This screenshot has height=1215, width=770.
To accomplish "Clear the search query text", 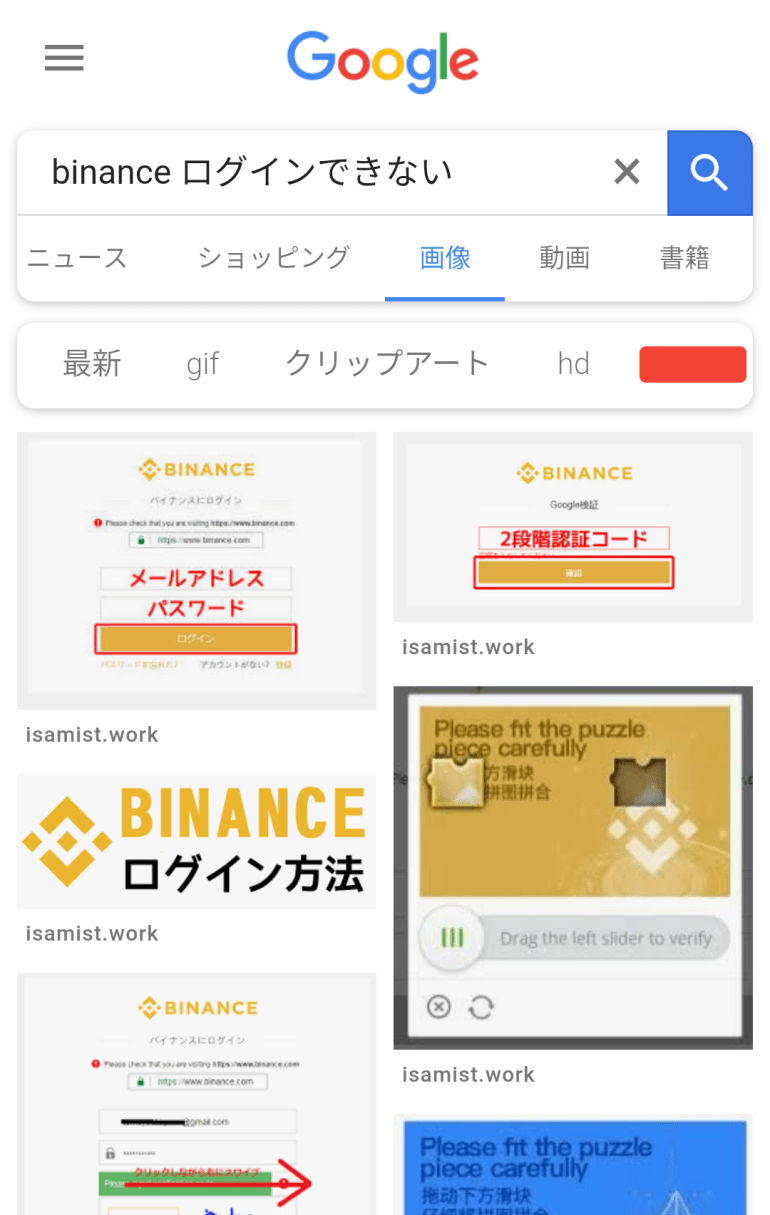I will click(x=627, y=173).
